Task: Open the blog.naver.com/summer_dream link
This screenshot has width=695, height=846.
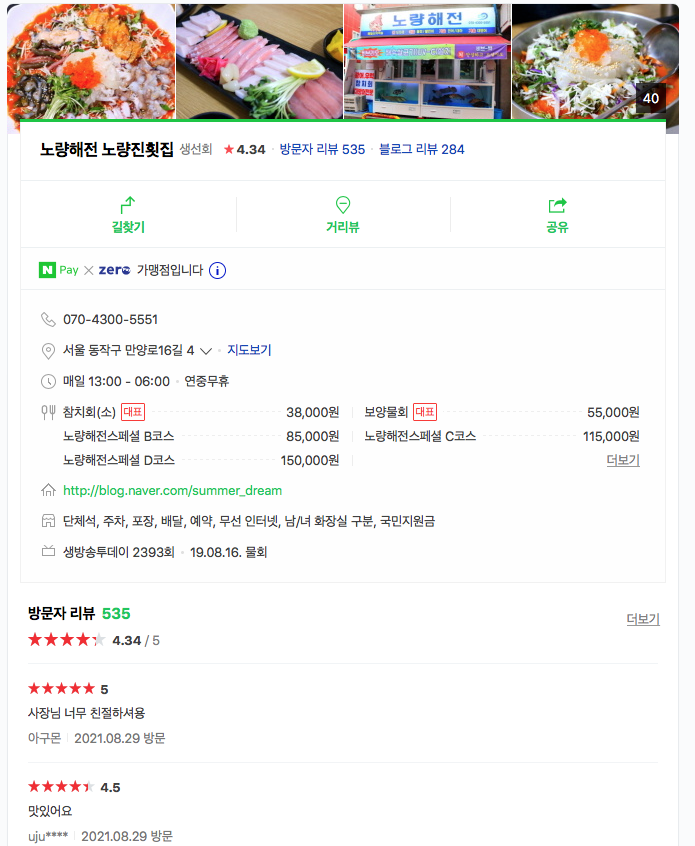Action: (172, 491)
